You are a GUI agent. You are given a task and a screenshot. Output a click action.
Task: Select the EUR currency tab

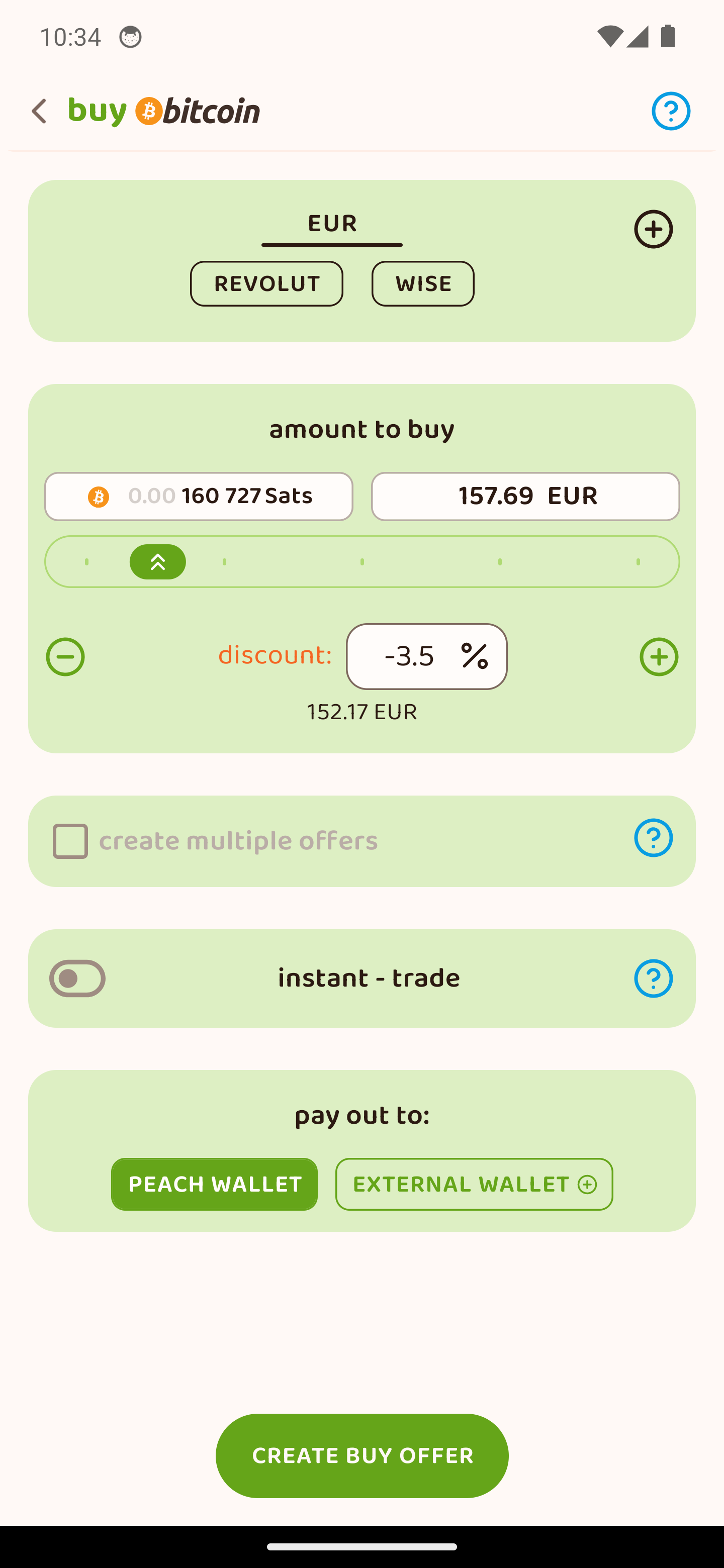[332, 225]
